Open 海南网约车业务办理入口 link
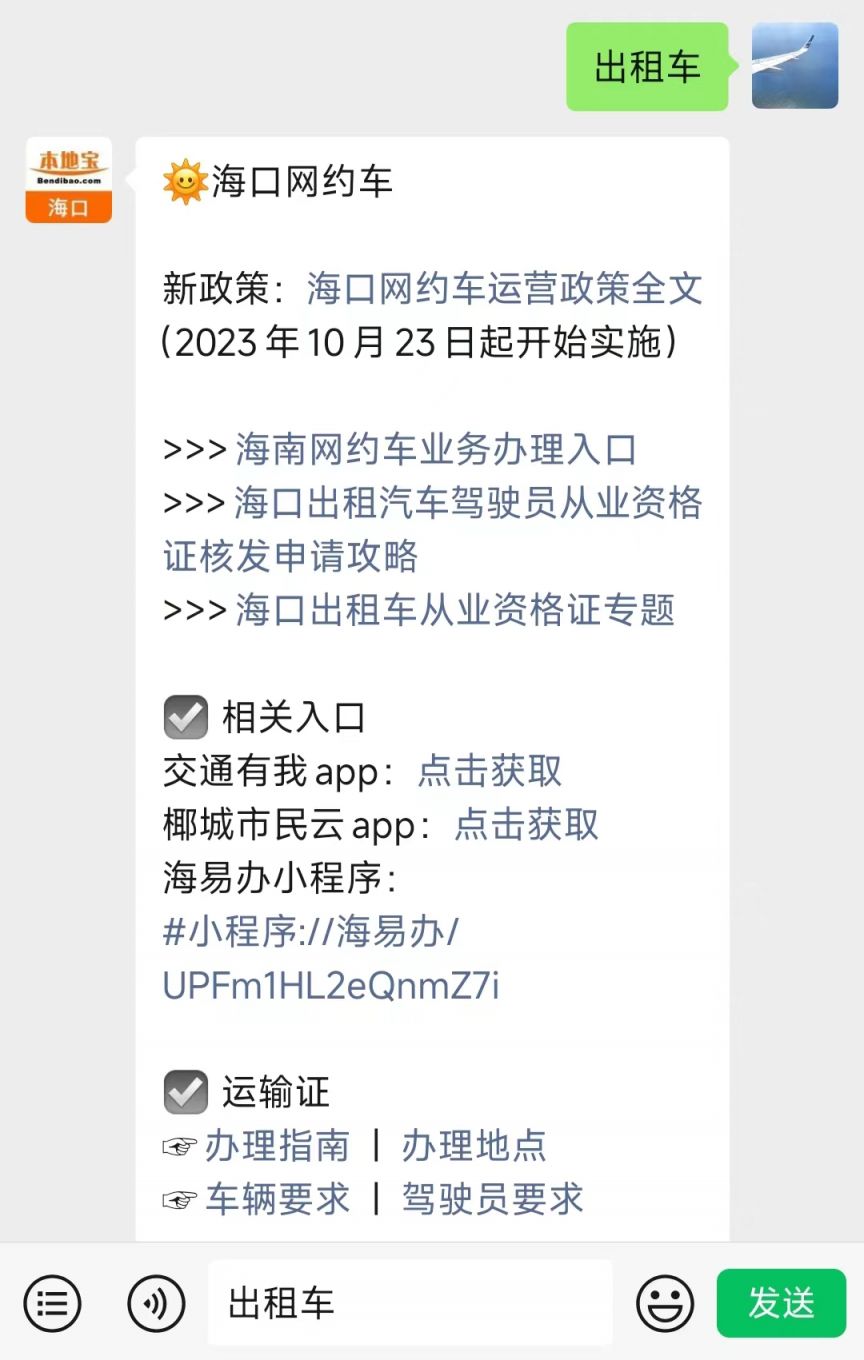 (436, 450)
